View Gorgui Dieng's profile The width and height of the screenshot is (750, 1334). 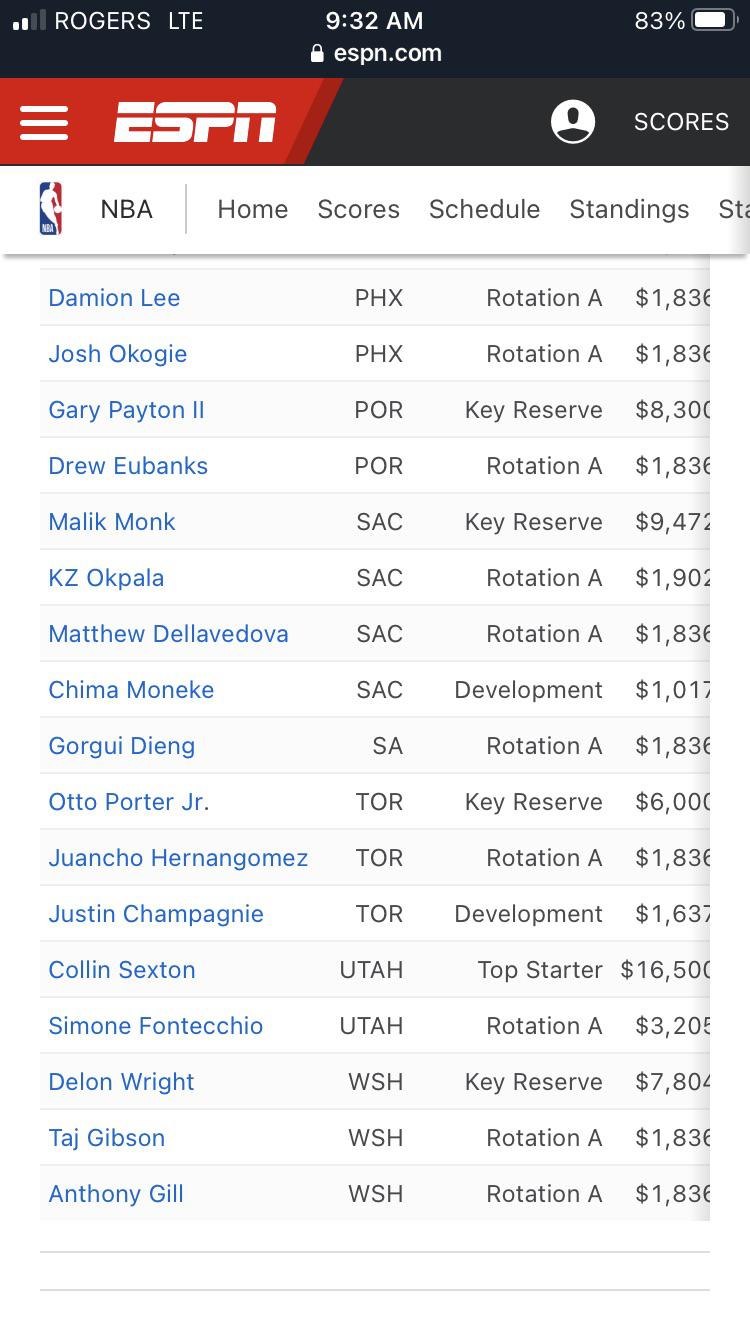click(x=122, y=746)
